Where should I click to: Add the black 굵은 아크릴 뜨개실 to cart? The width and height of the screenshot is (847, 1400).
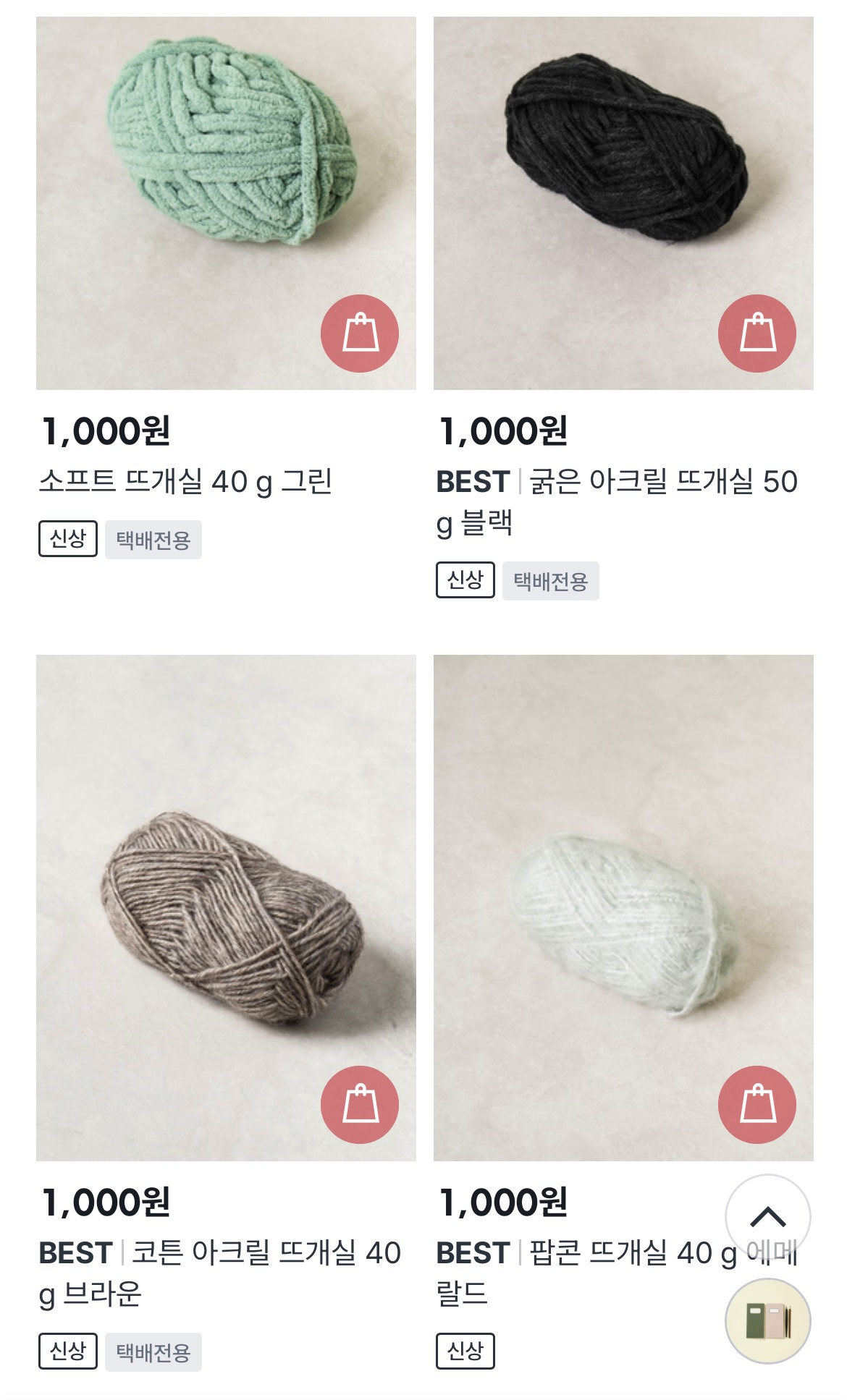pos(757,334)
